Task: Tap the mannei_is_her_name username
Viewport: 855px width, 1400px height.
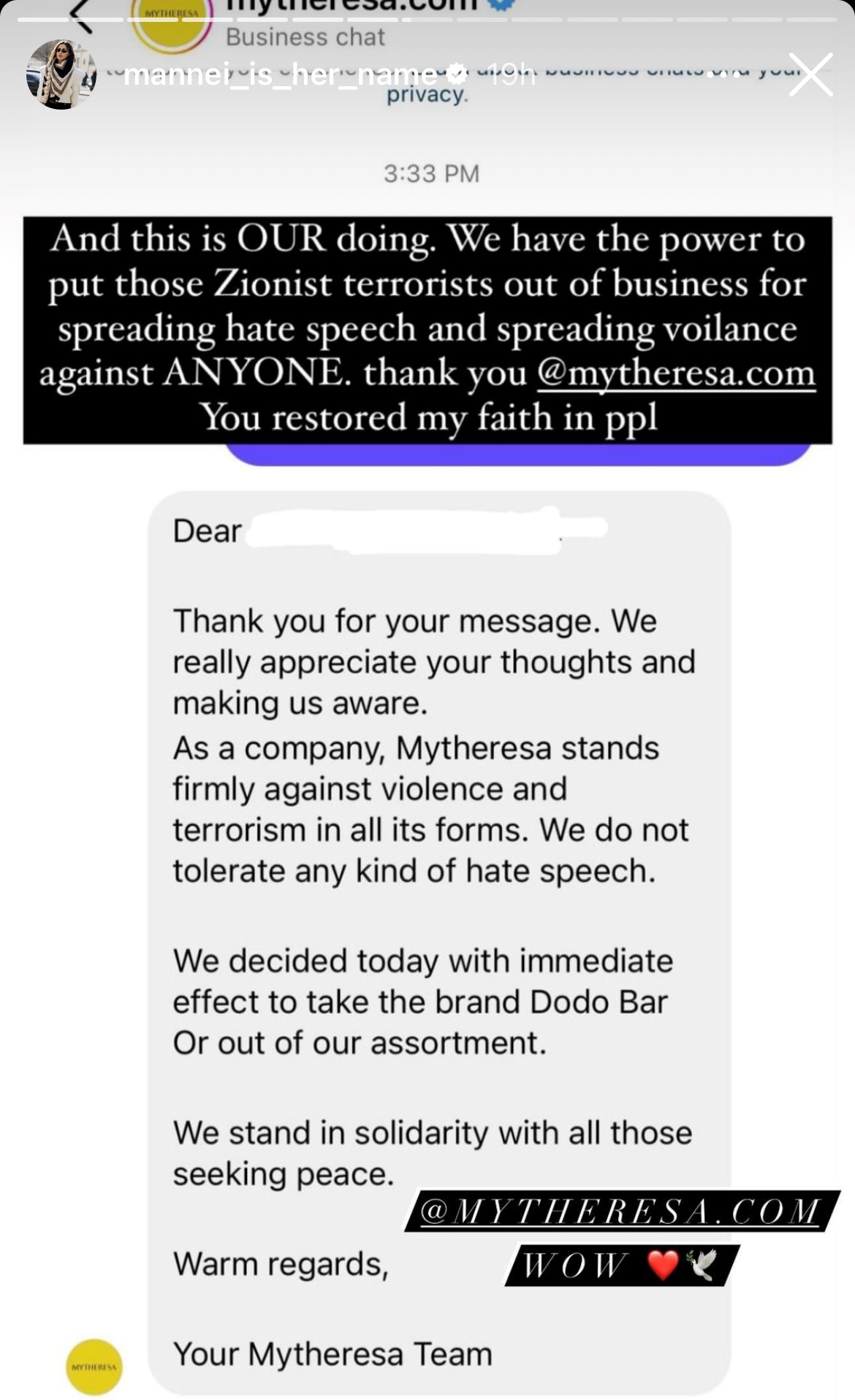Action: [281, 75]
